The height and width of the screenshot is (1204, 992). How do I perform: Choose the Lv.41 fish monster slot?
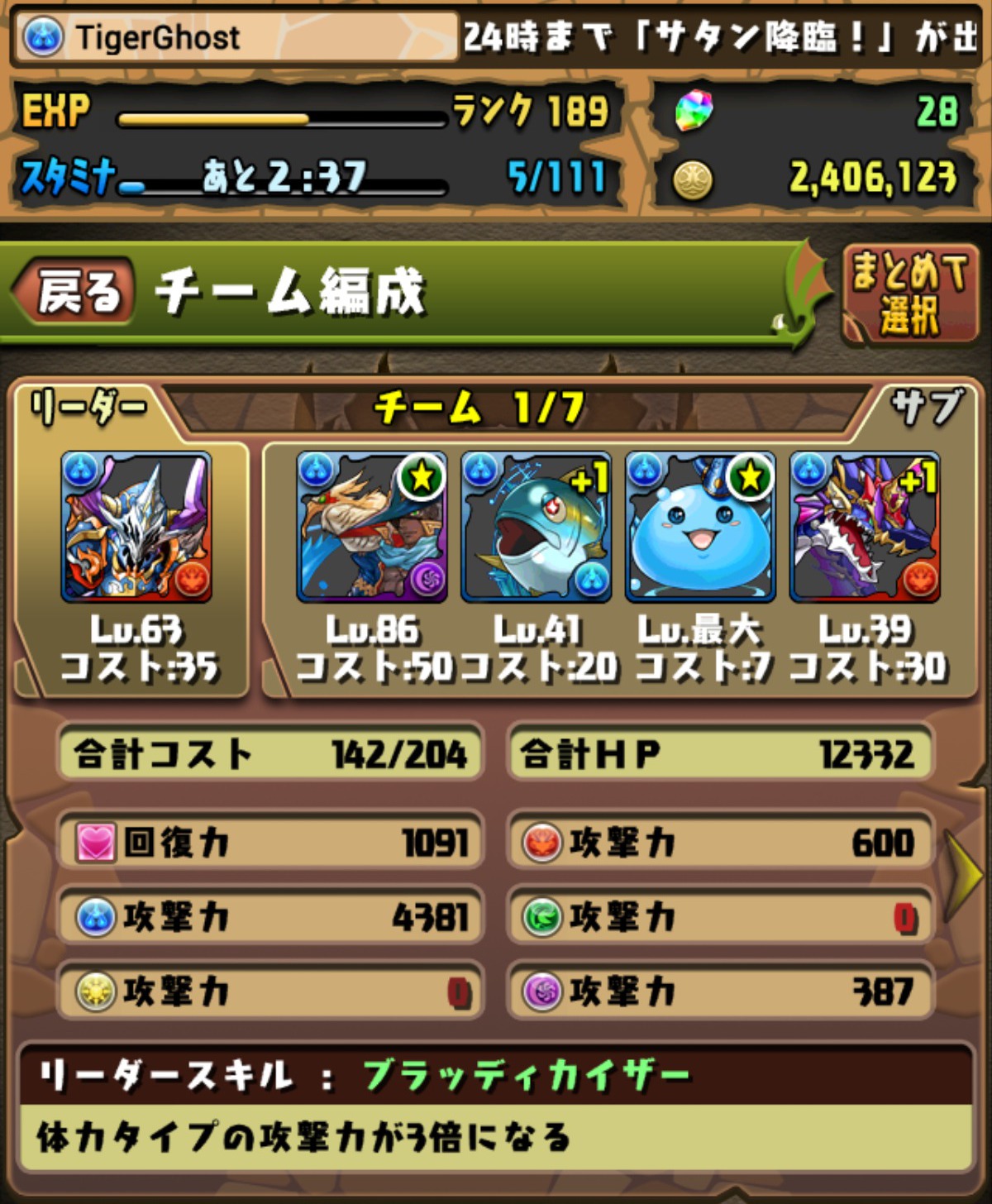coord(537,527)
